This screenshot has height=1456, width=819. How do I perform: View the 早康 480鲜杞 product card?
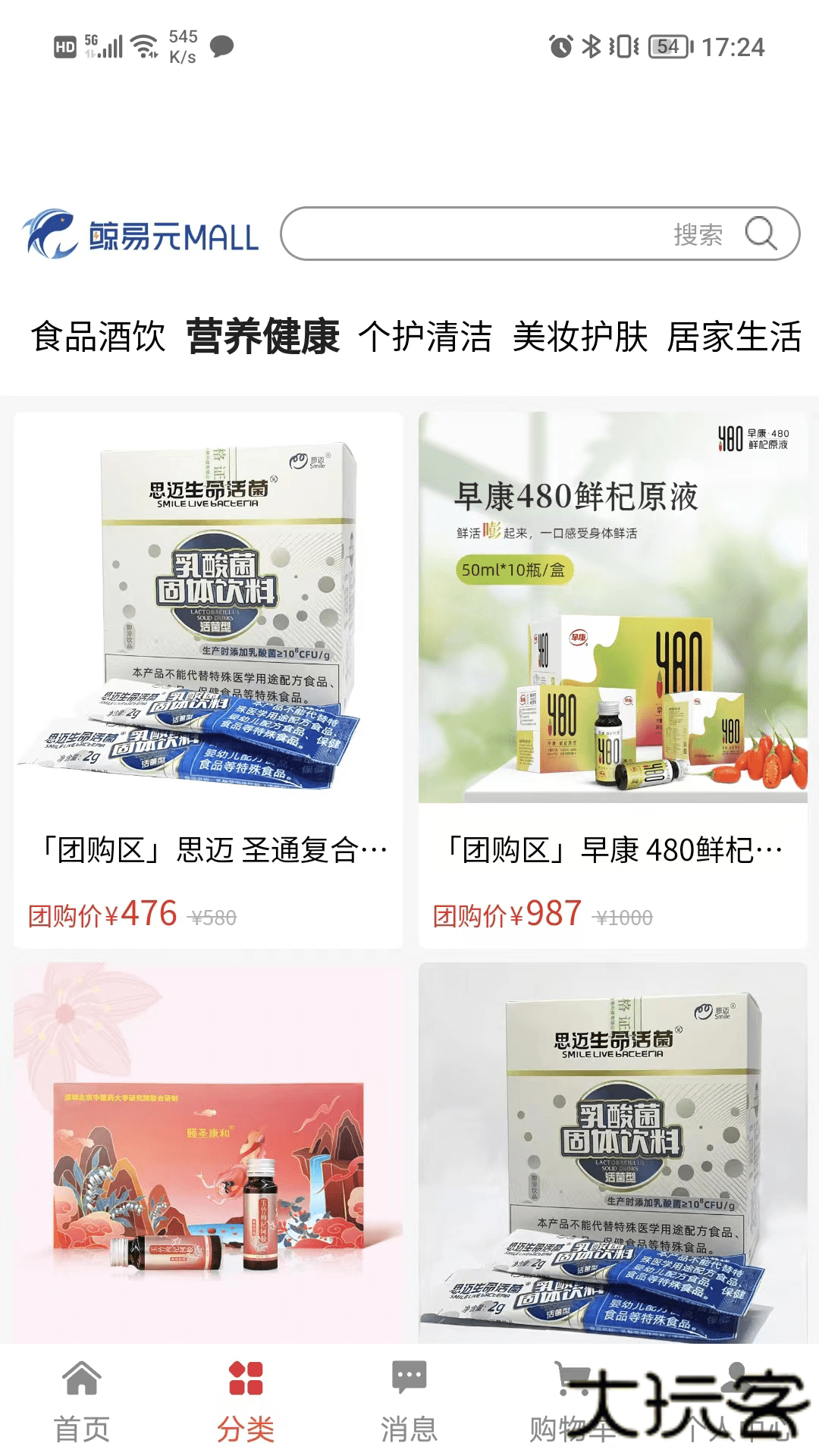coord(613,679)
